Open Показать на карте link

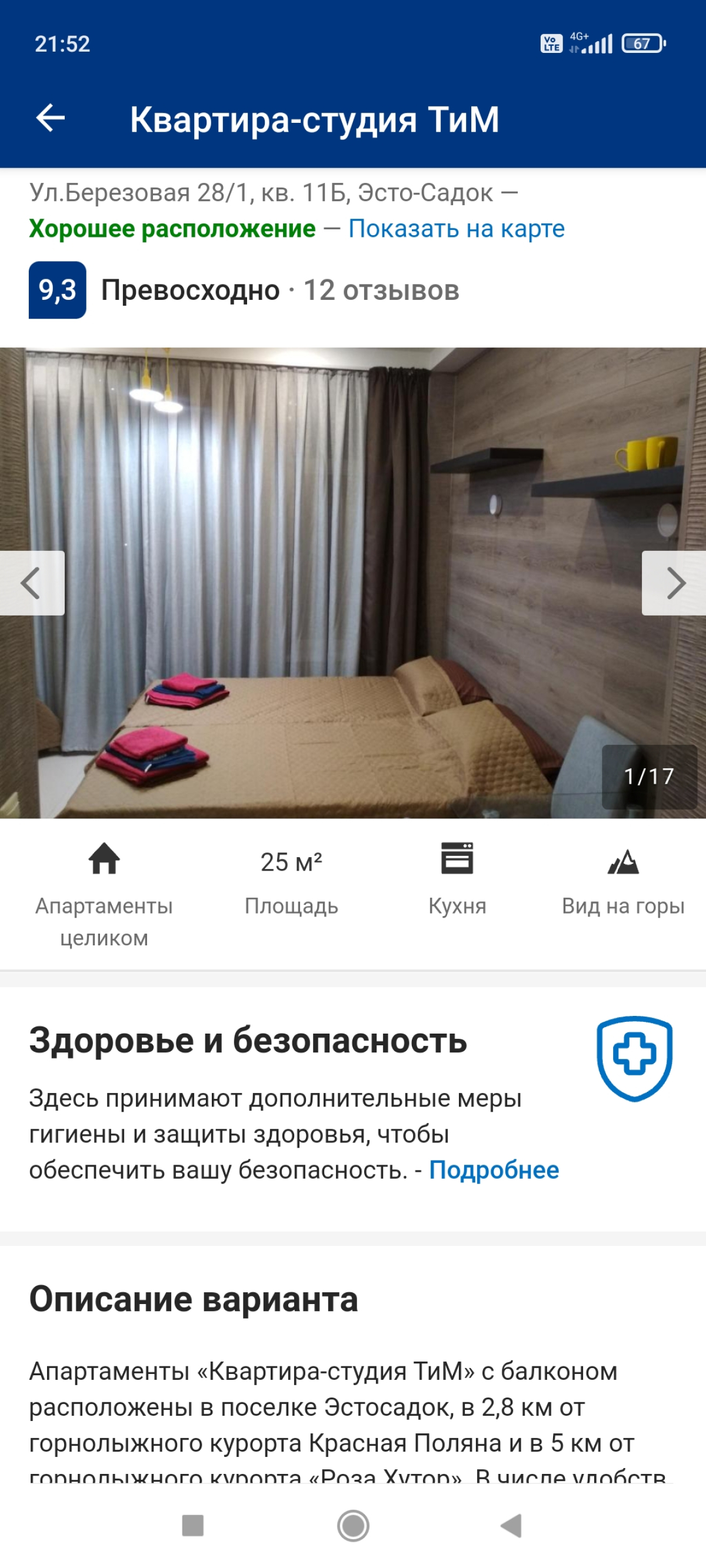[x=455, y=228]
